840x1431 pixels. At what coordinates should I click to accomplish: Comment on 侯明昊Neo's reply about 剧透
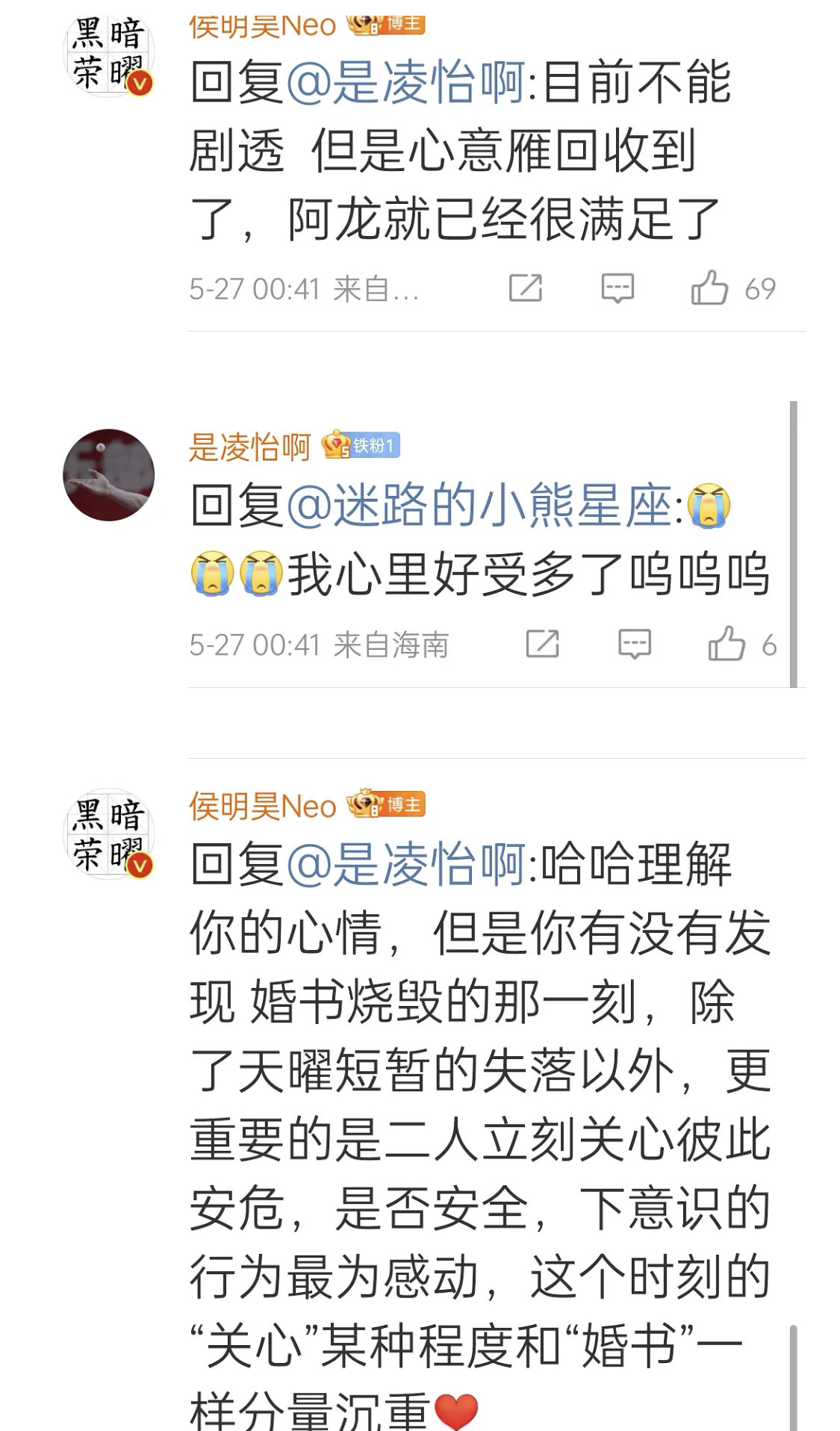pos(617,288)
